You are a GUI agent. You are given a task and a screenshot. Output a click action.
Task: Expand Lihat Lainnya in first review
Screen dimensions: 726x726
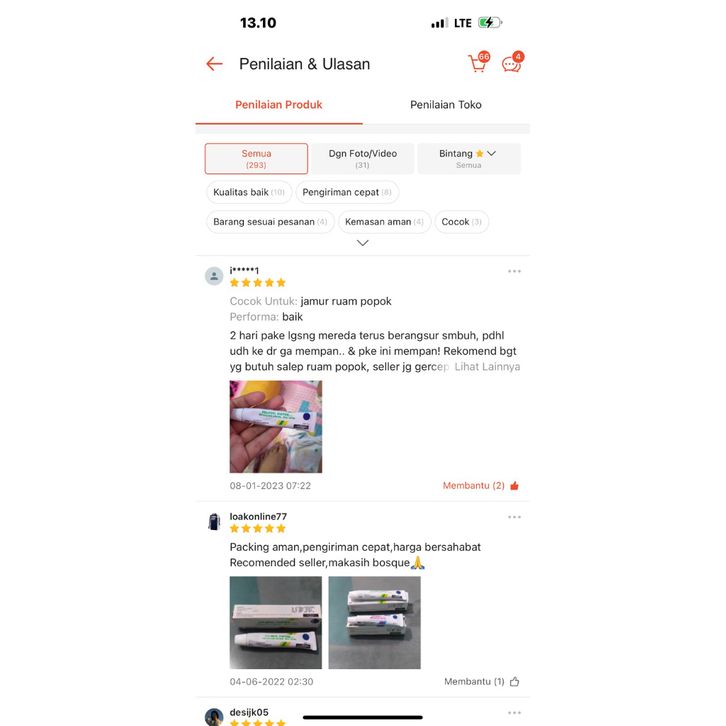(487, 367)
